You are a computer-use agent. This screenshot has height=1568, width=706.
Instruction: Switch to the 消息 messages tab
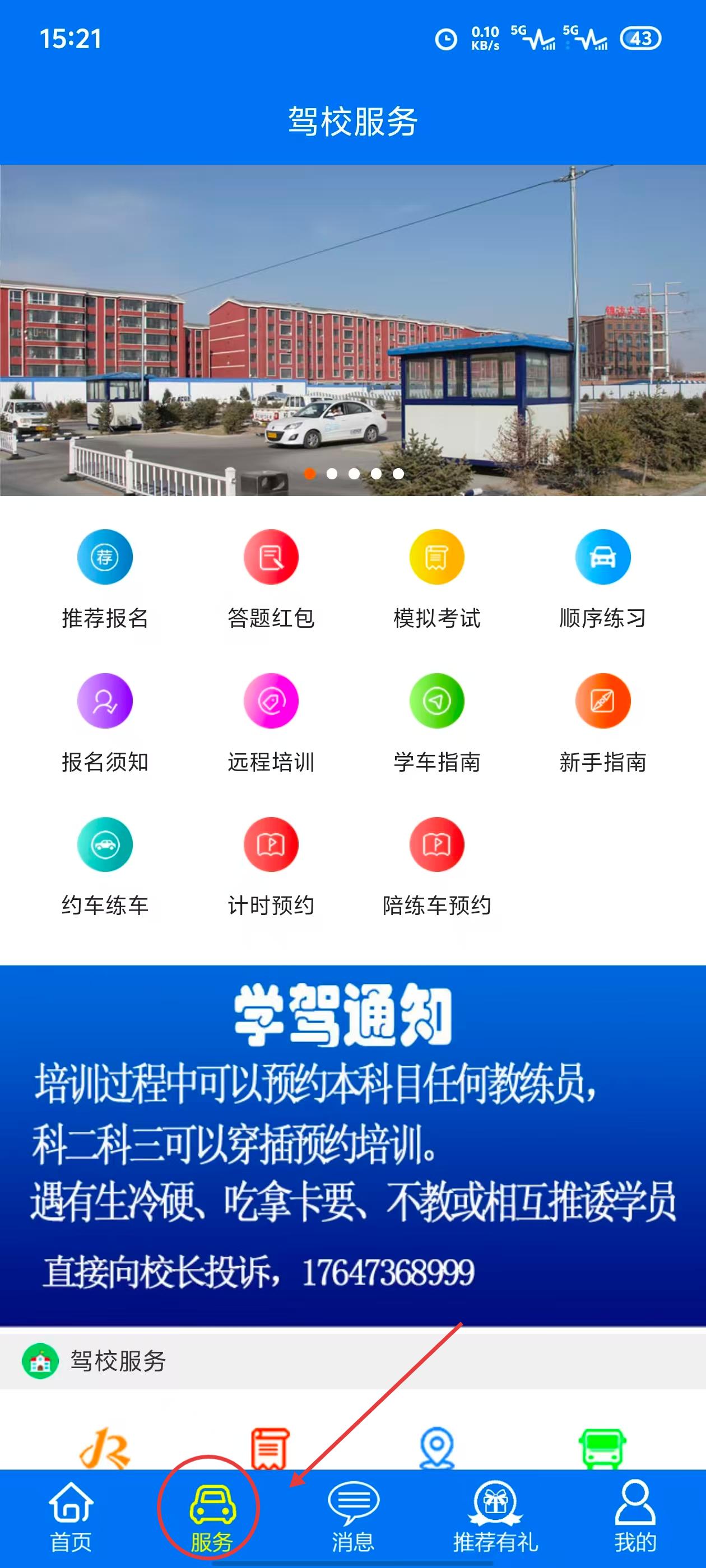(354, 1517)
